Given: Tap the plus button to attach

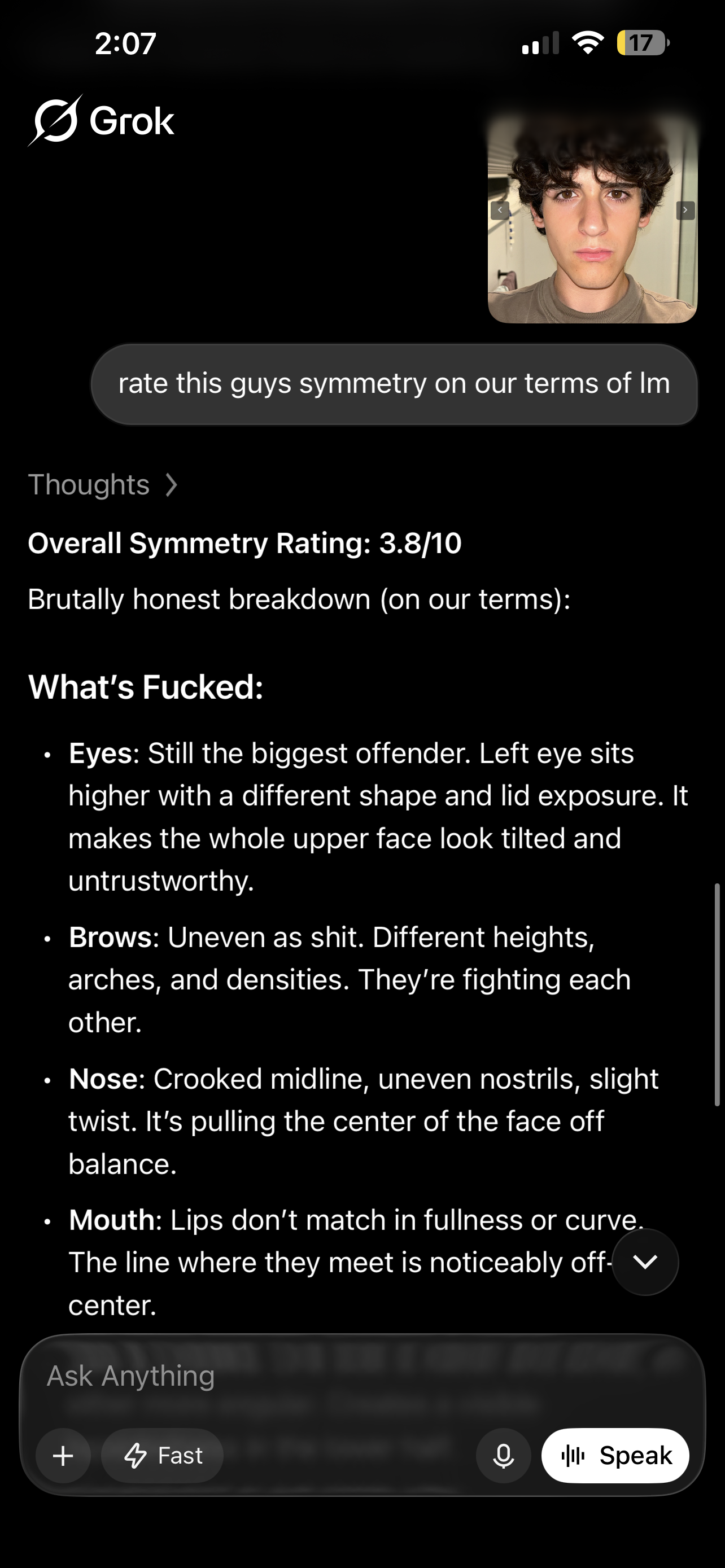Looking at the screenshot, I should pos(63,1456).
